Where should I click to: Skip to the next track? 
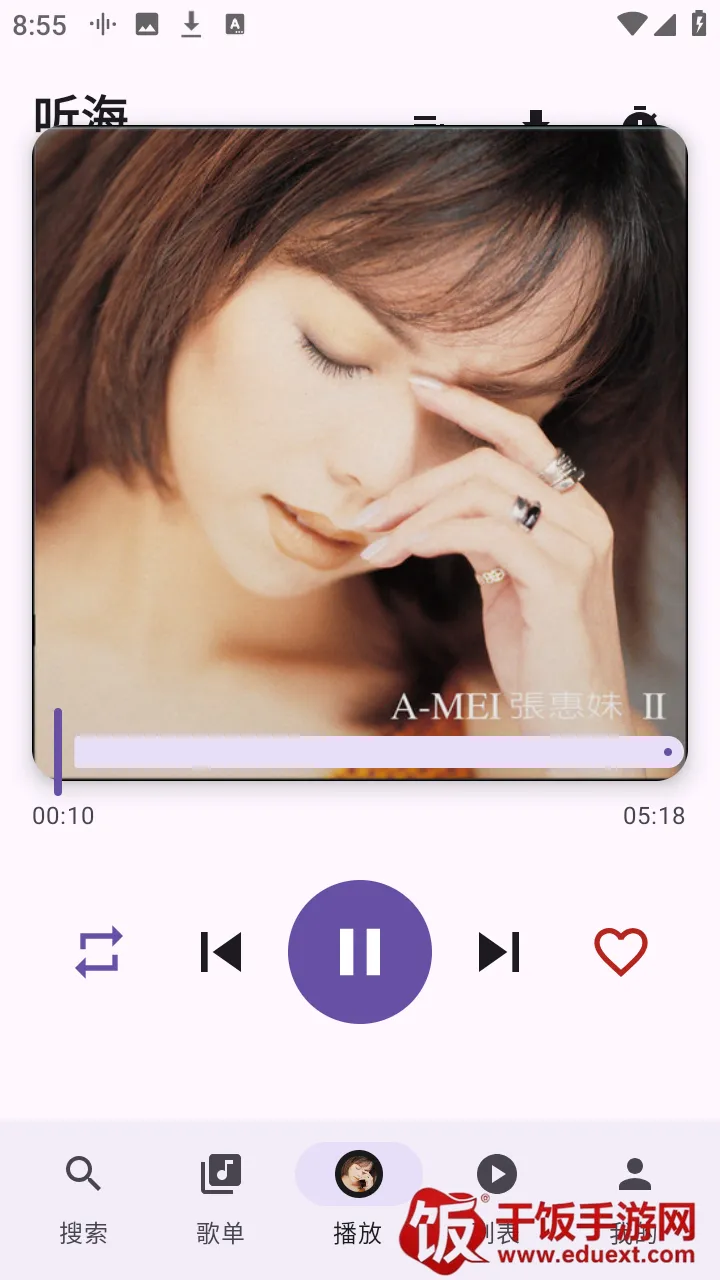pyautogui.click(x=499, y=951)
